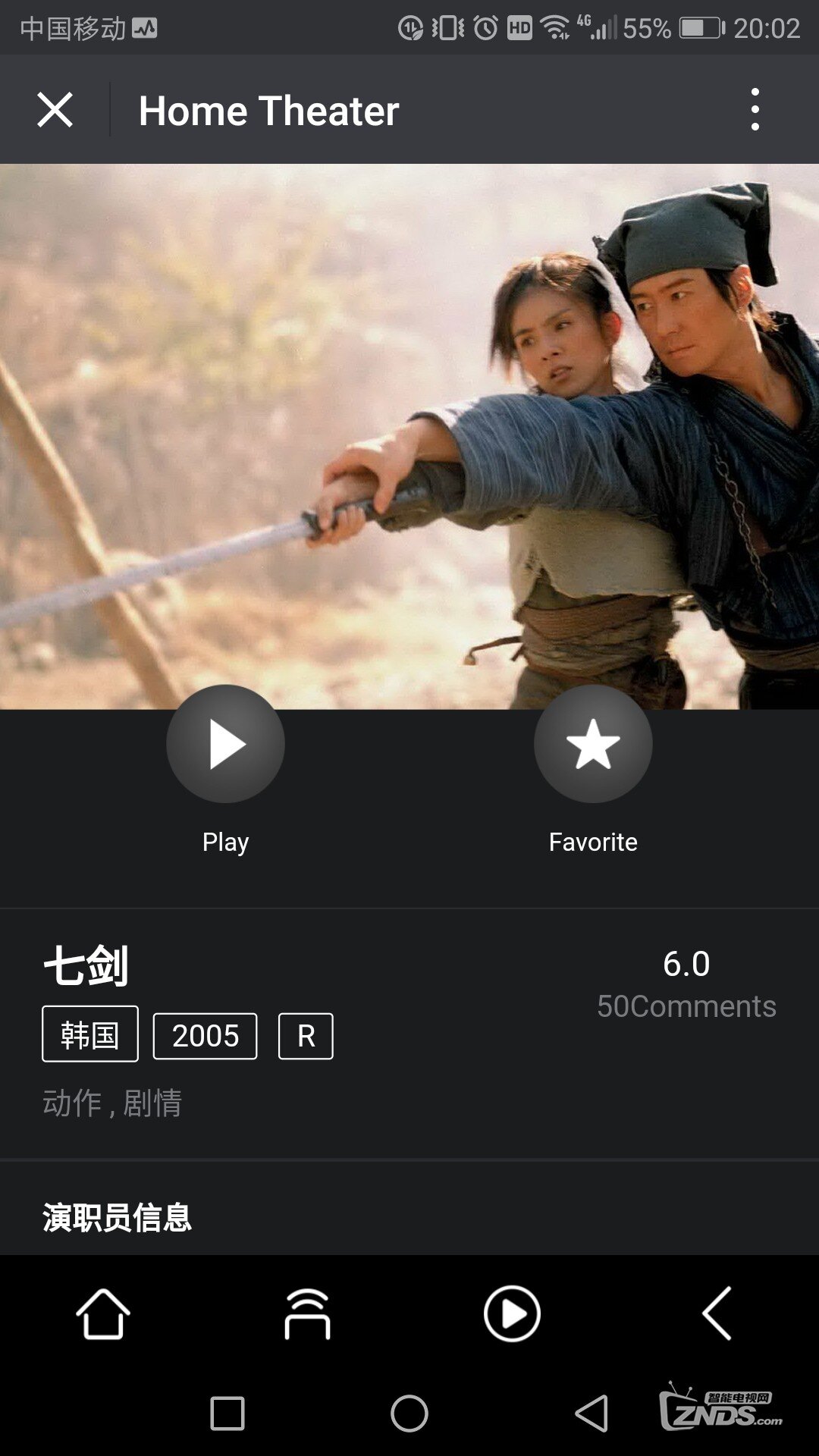Tap the app's back arrow in bottom bar
819x1456 pixels.
pyautogui.click(x=717, y=1313)
